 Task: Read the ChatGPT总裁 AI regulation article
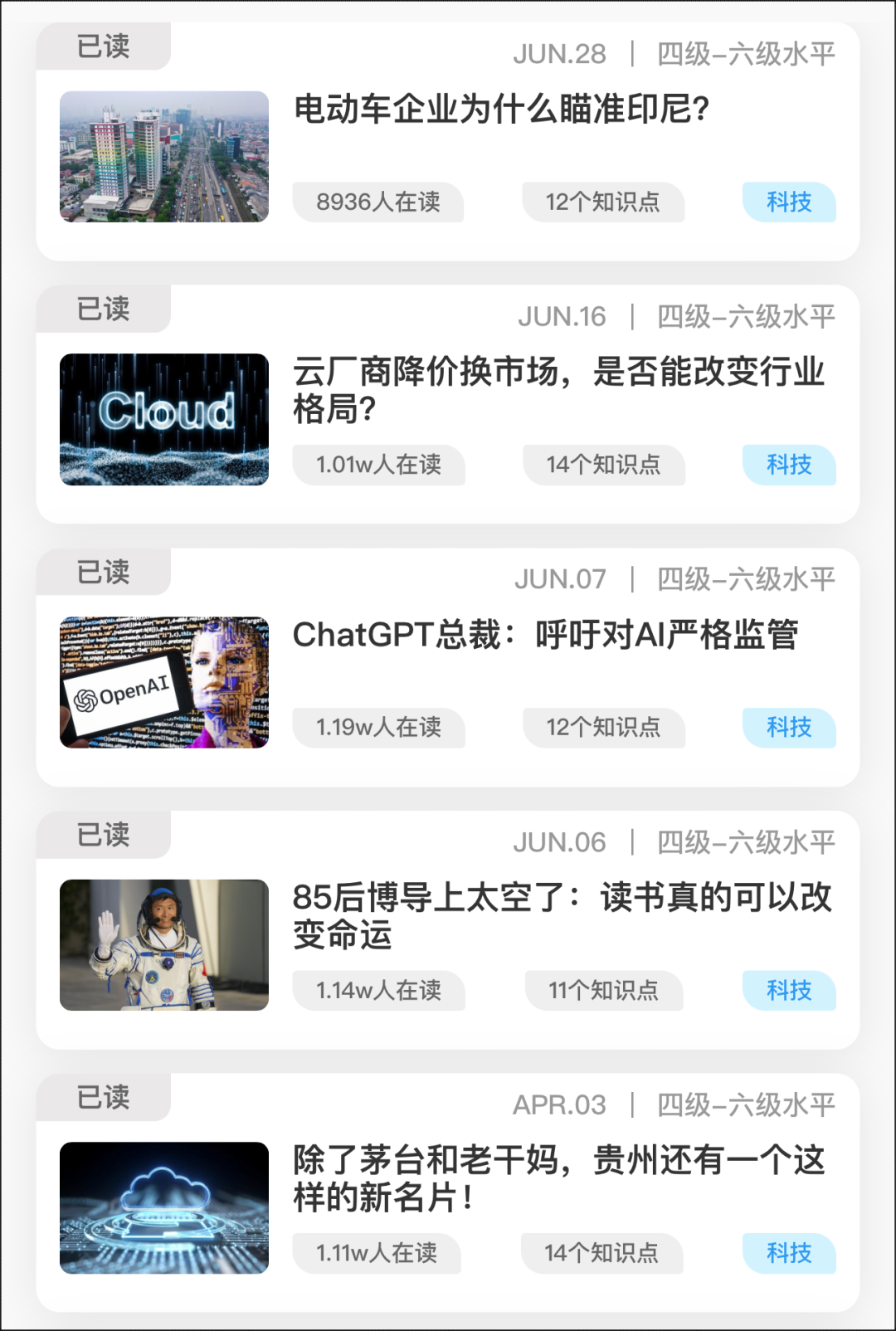tap(545, 636)
